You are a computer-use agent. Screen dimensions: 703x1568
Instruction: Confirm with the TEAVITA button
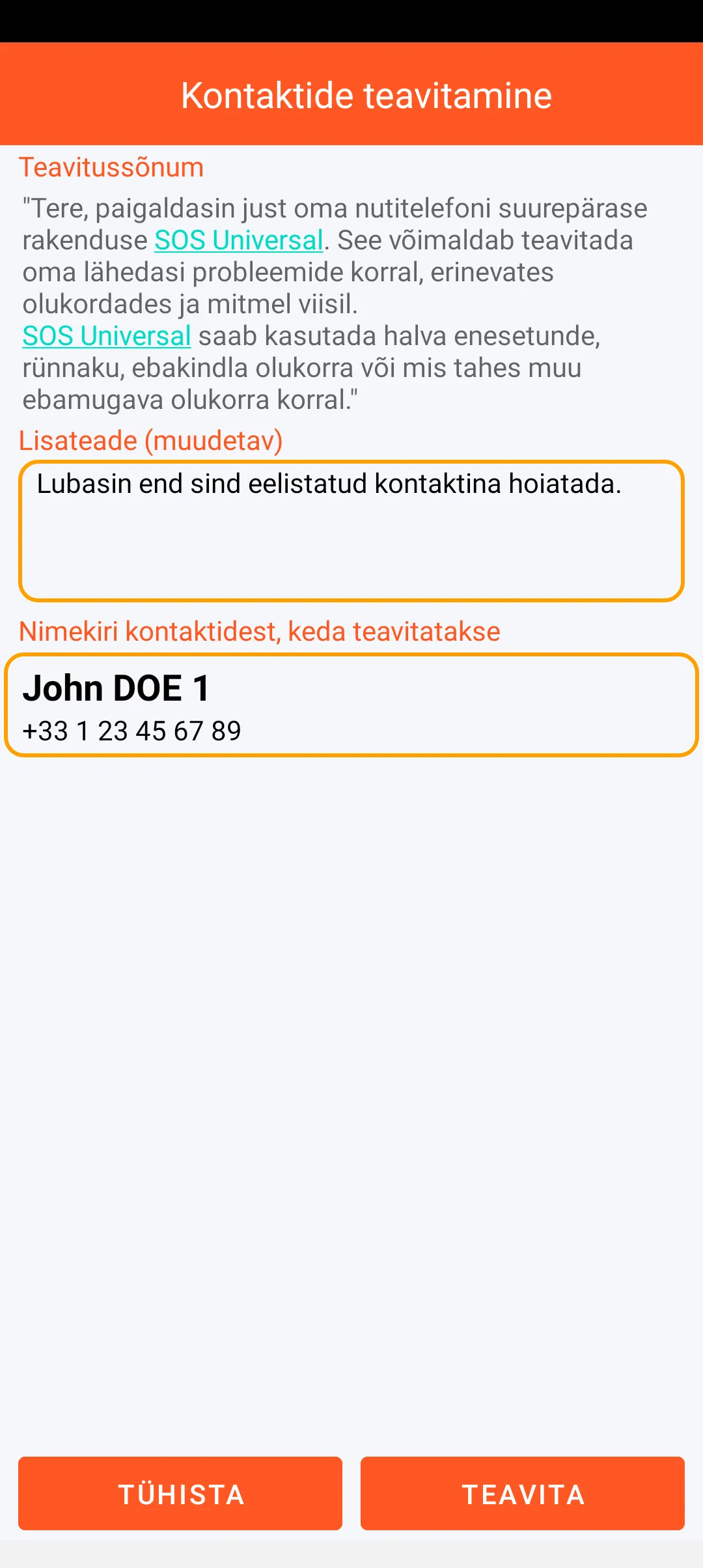tap(523, 1493)
